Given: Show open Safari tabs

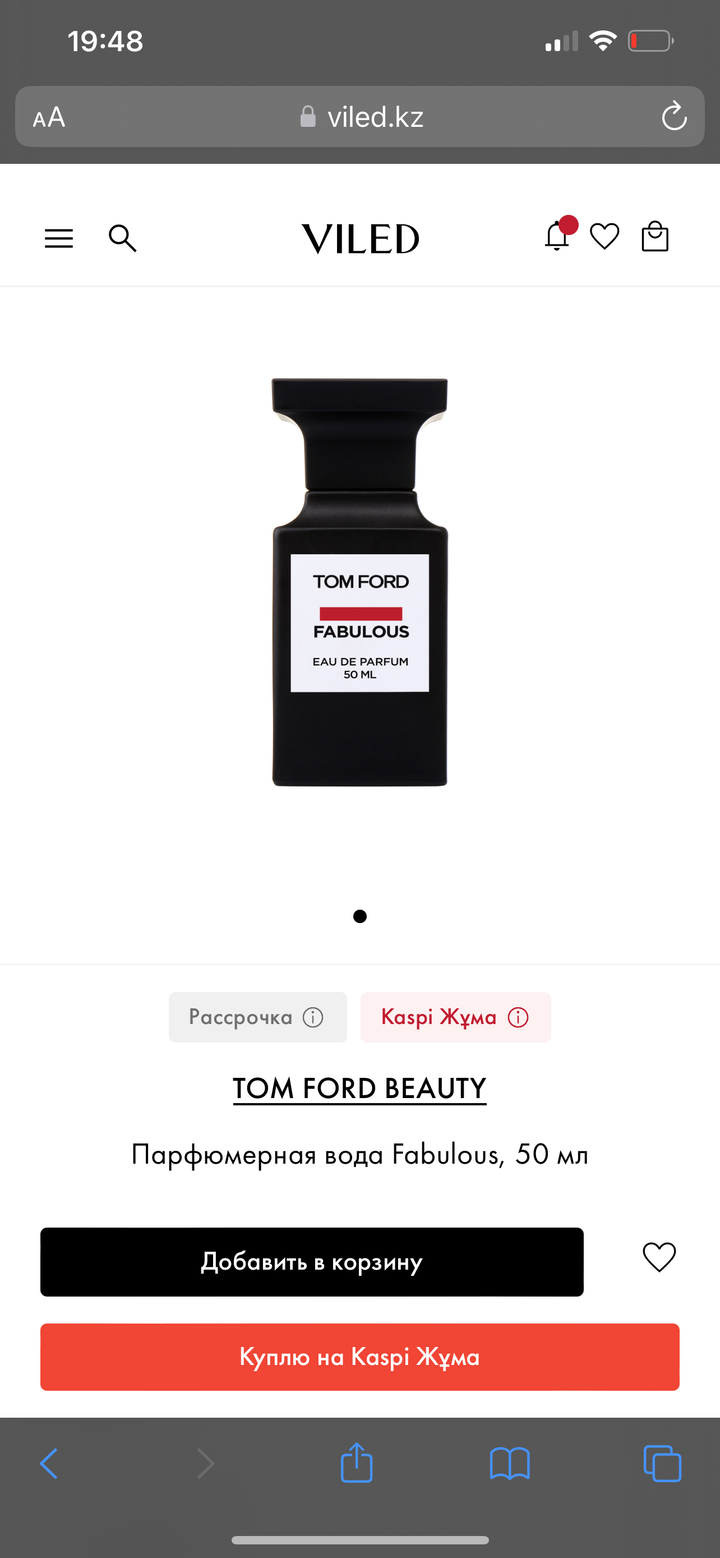Looking at the screenshot, I should tap(662, 1464).
